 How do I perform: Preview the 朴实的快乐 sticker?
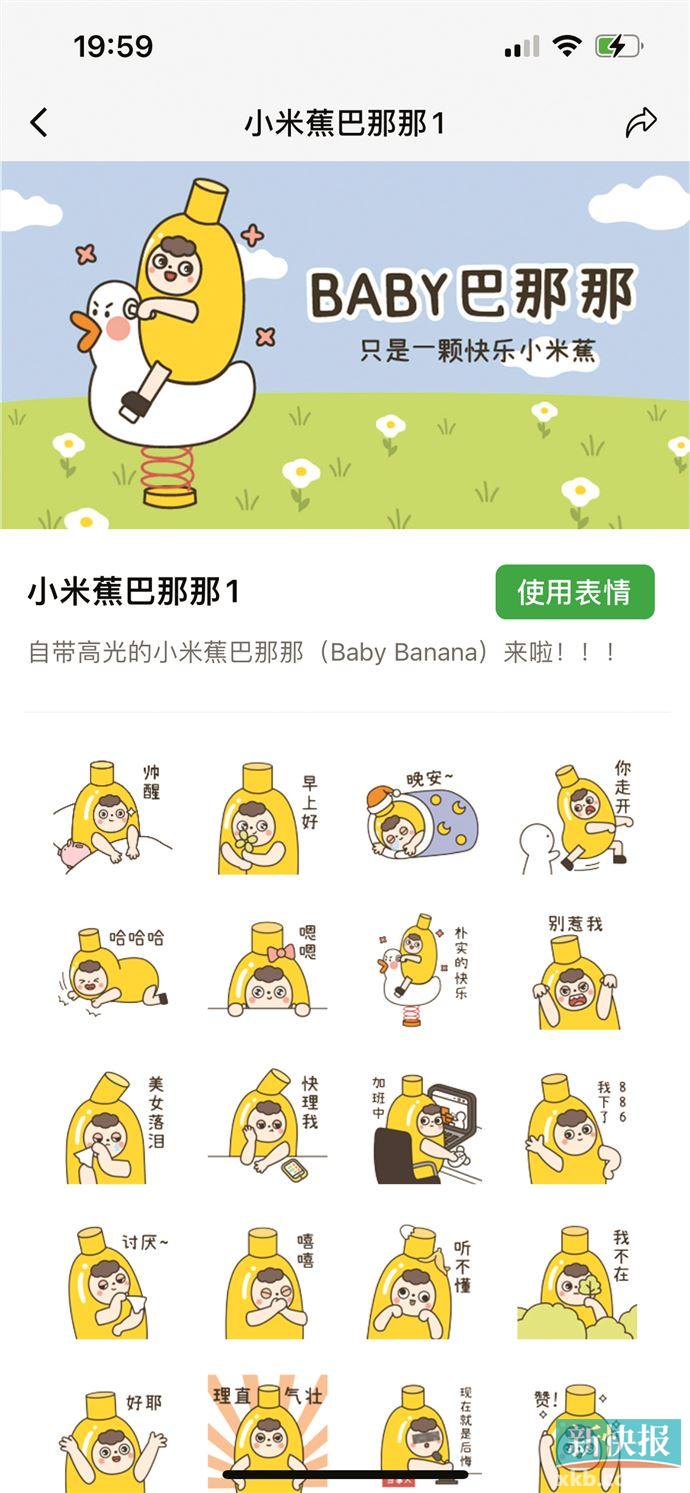click(422, 970)
